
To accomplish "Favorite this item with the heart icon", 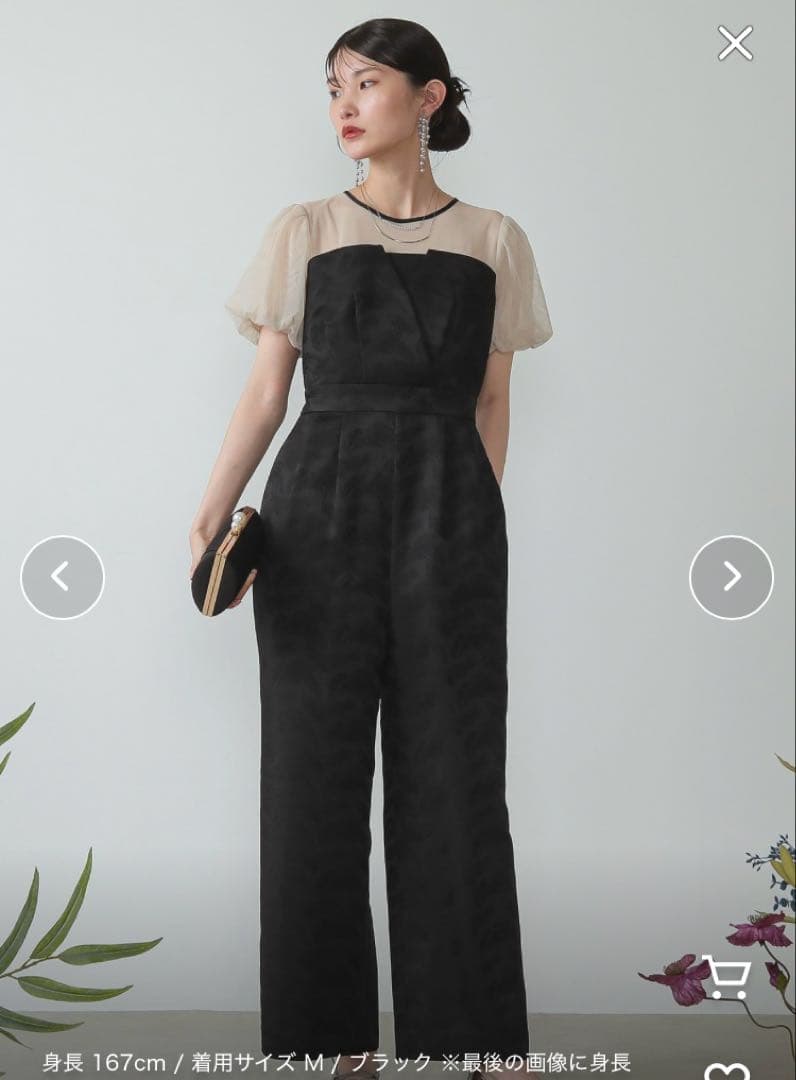I will click(727, 1071).
